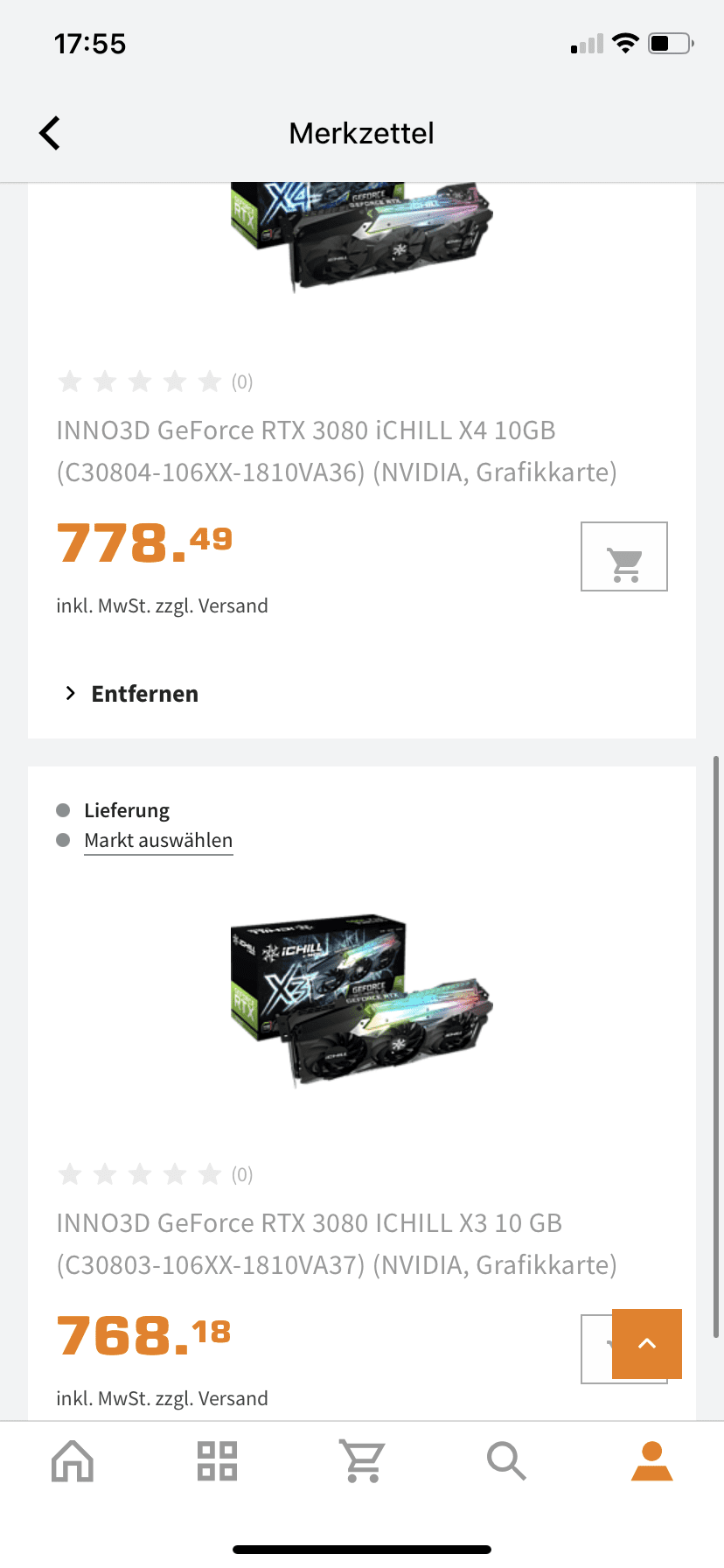Open the account profile tab
The width and height of the screenshot is (724, 1568).
(x=651, y=1461)
